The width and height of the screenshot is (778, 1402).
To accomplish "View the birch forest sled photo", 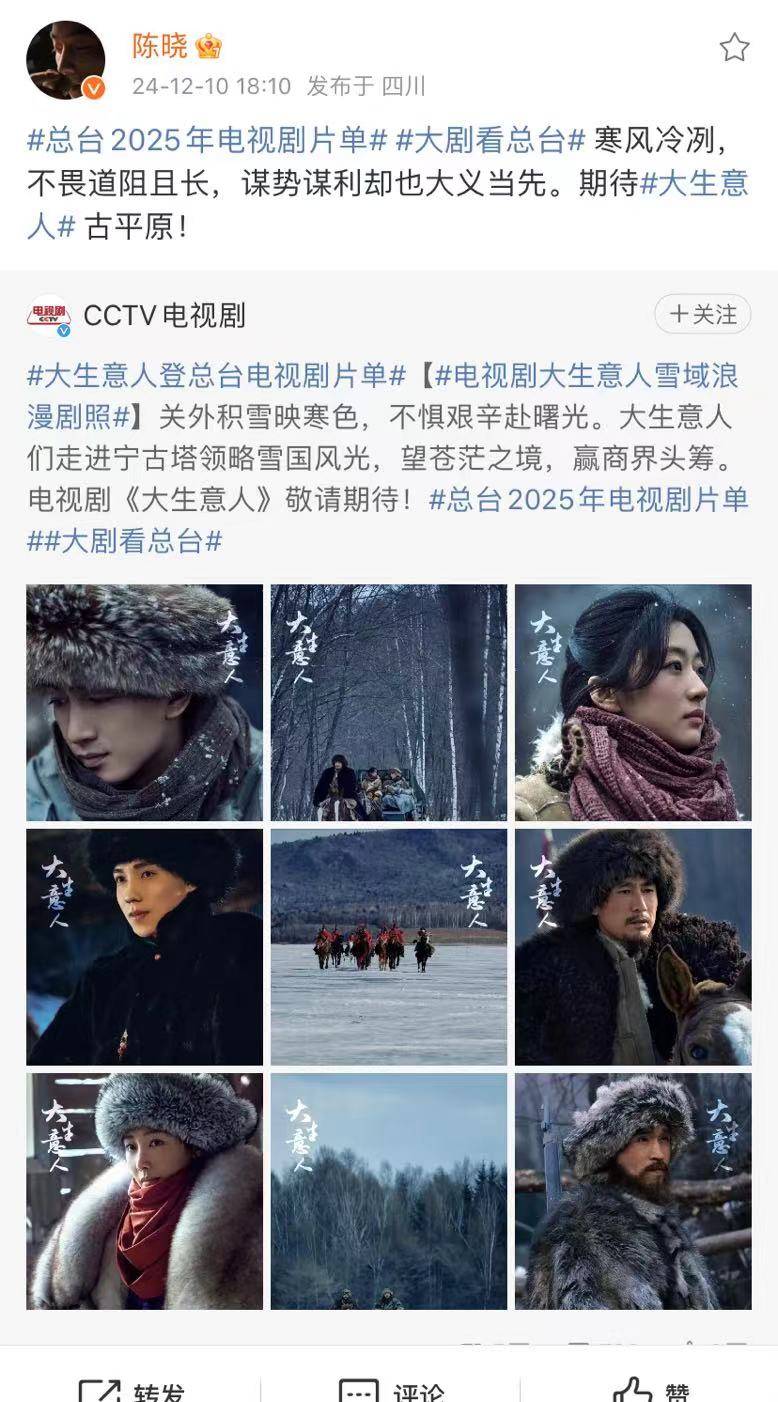I will (x=388, y=702).
